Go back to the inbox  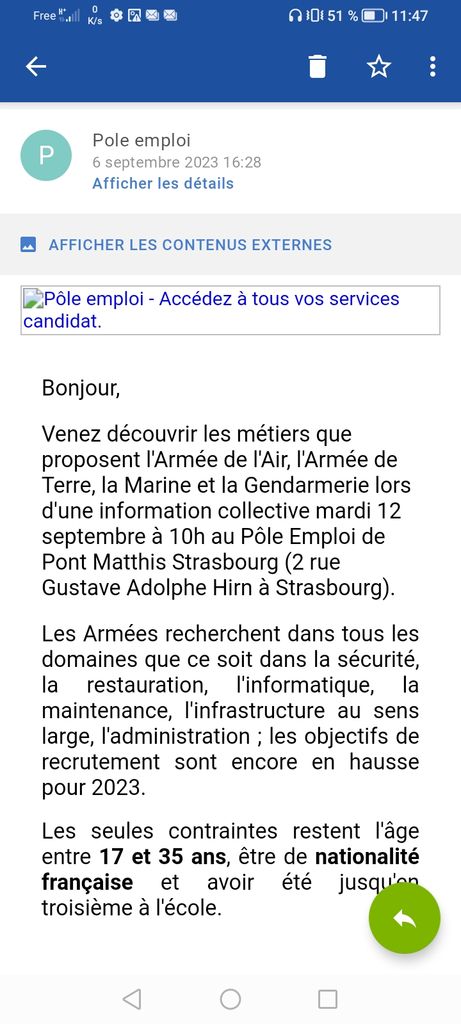click(36, 66)
